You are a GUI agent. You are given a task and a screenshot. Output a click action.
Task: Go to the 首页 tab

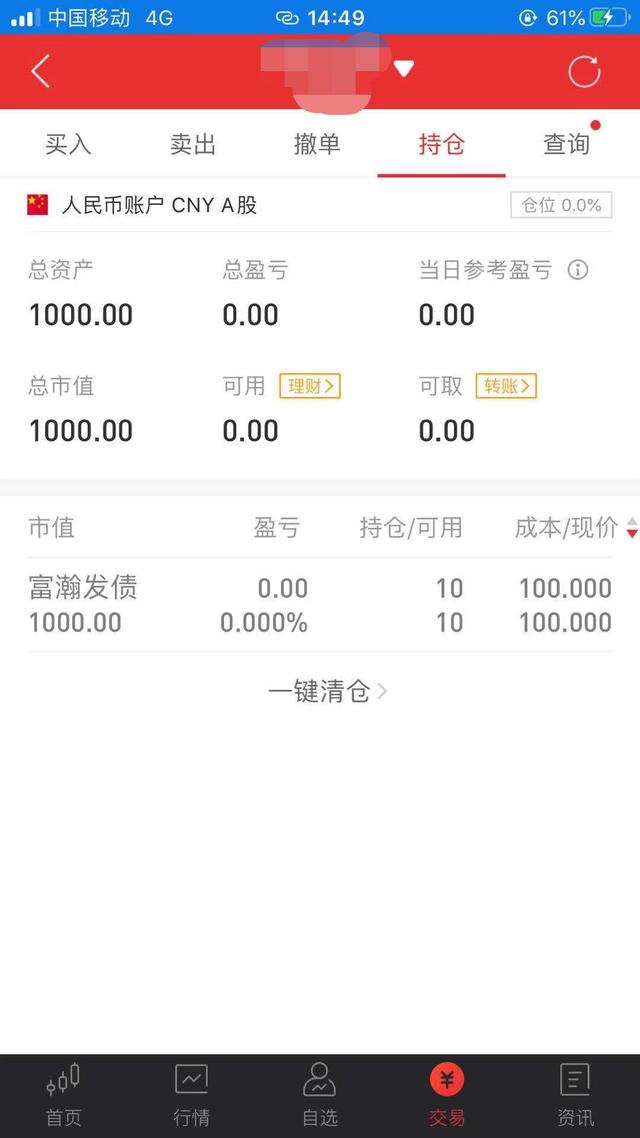click(63, 1095)
